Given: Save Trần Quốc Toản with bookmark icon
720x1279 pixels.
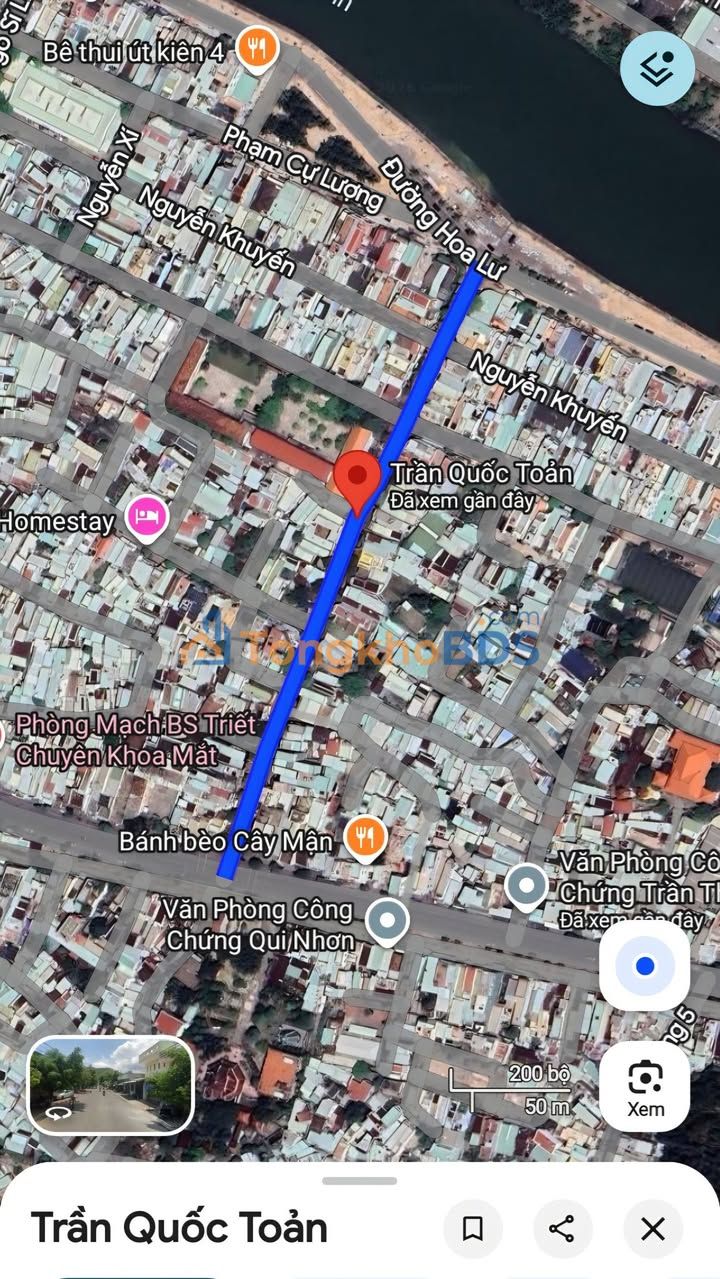Looking at the screenshot, I should 473,1228.
